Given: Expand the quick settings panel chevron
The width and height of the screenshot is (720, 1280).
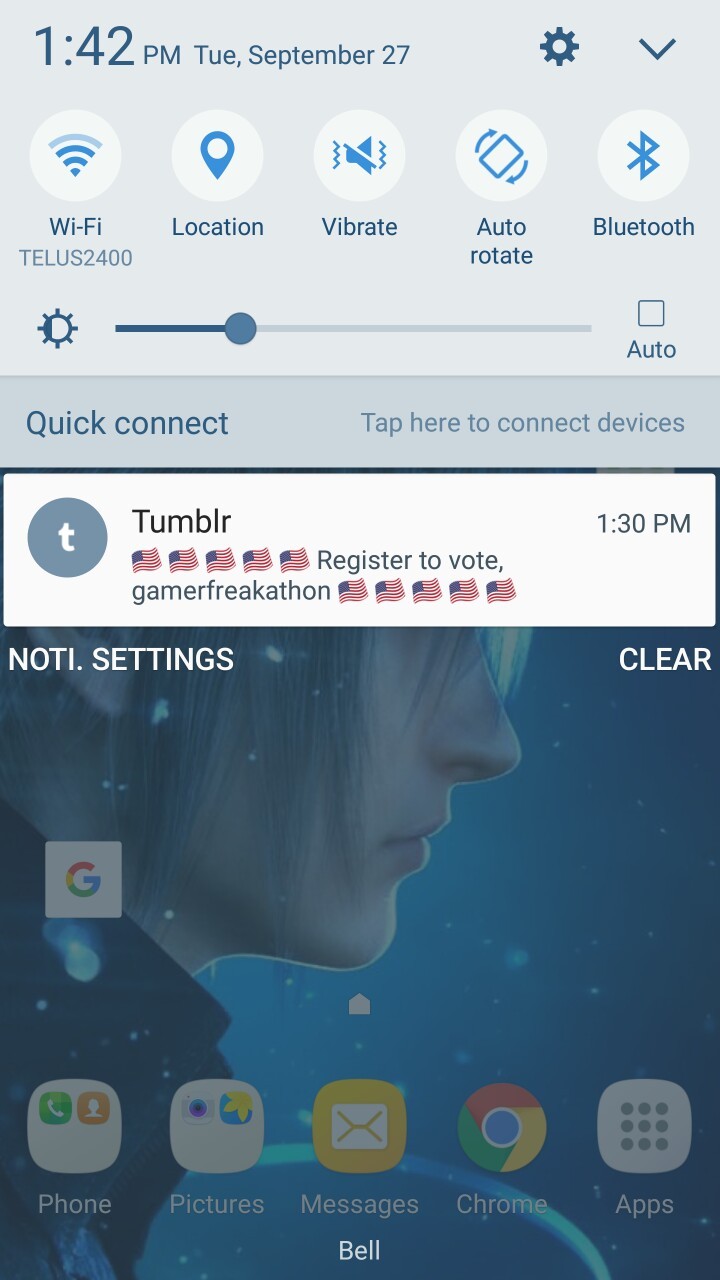Looking at the screenshot, I should (657, 48).
